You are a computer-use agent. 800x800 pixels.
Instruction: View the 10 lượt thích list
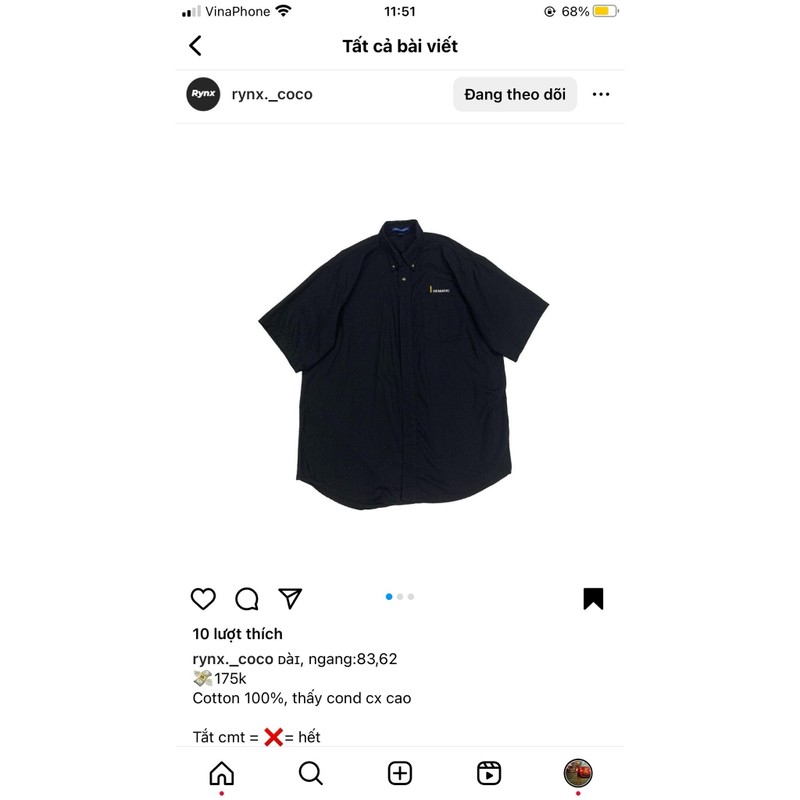(237, 634)
